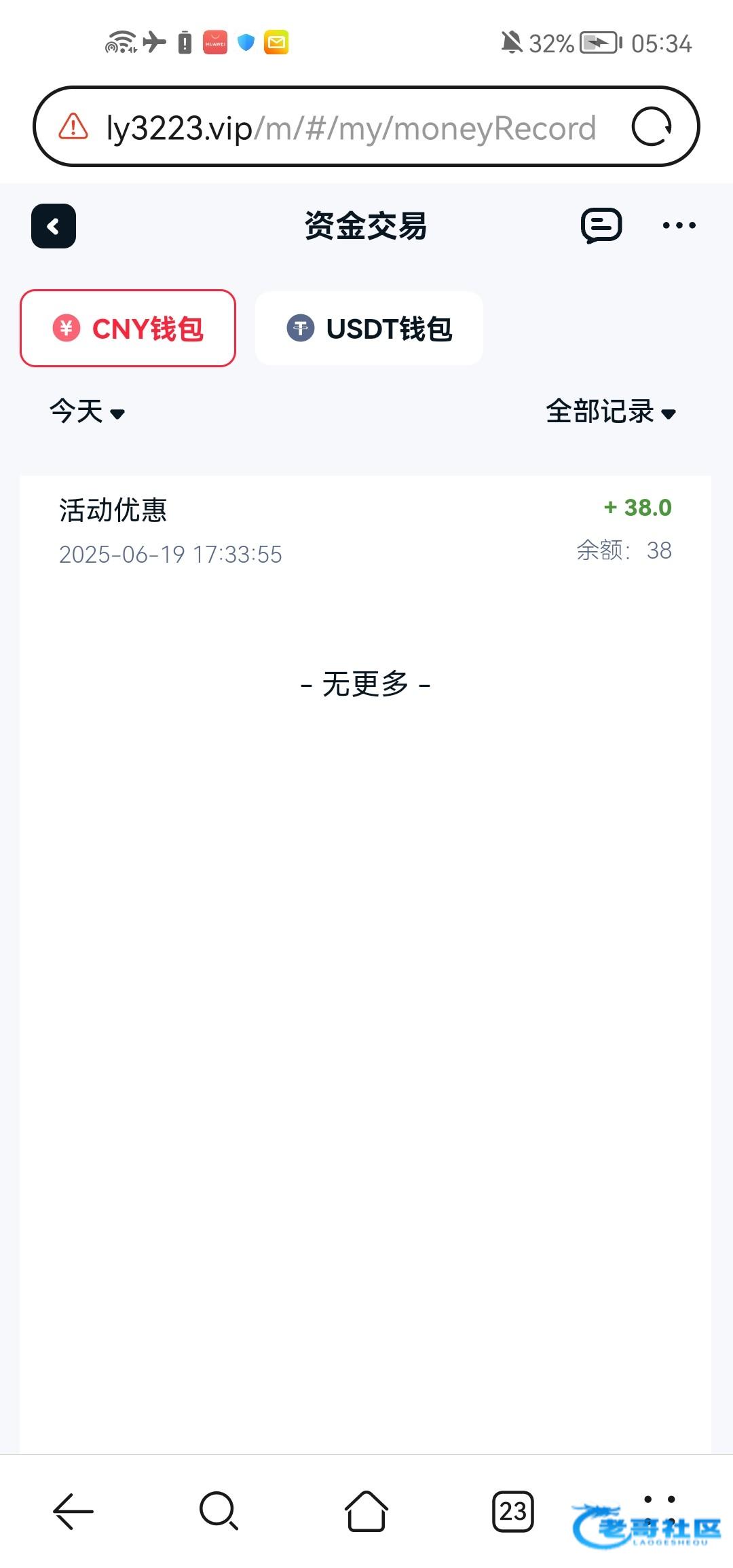Expand the 全部记录 record type dropdown

pyautogui.click(x=610, y=411)
